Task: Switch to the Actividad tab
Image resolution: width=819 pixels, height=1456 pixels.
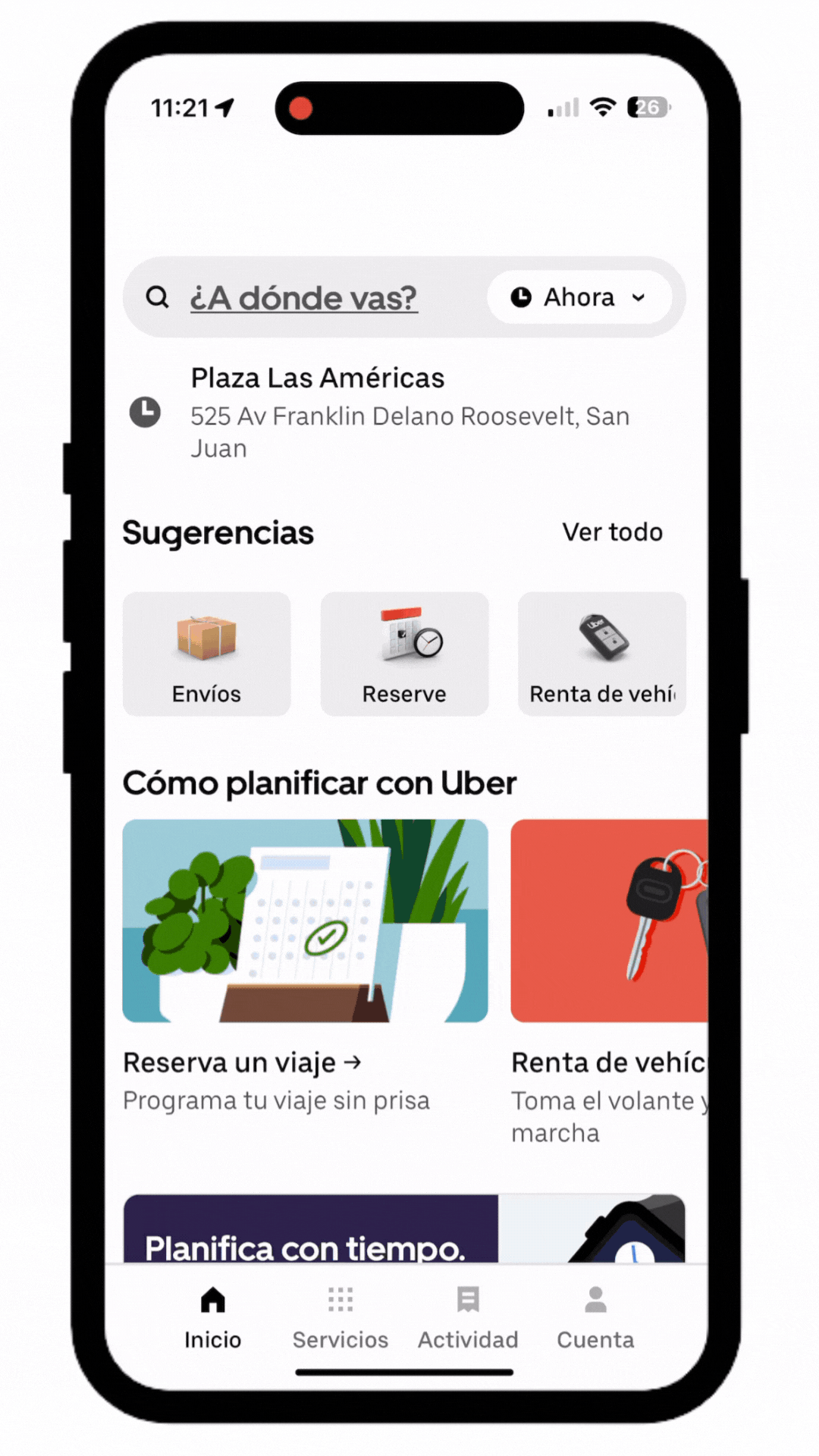Action: point(468,1318)
